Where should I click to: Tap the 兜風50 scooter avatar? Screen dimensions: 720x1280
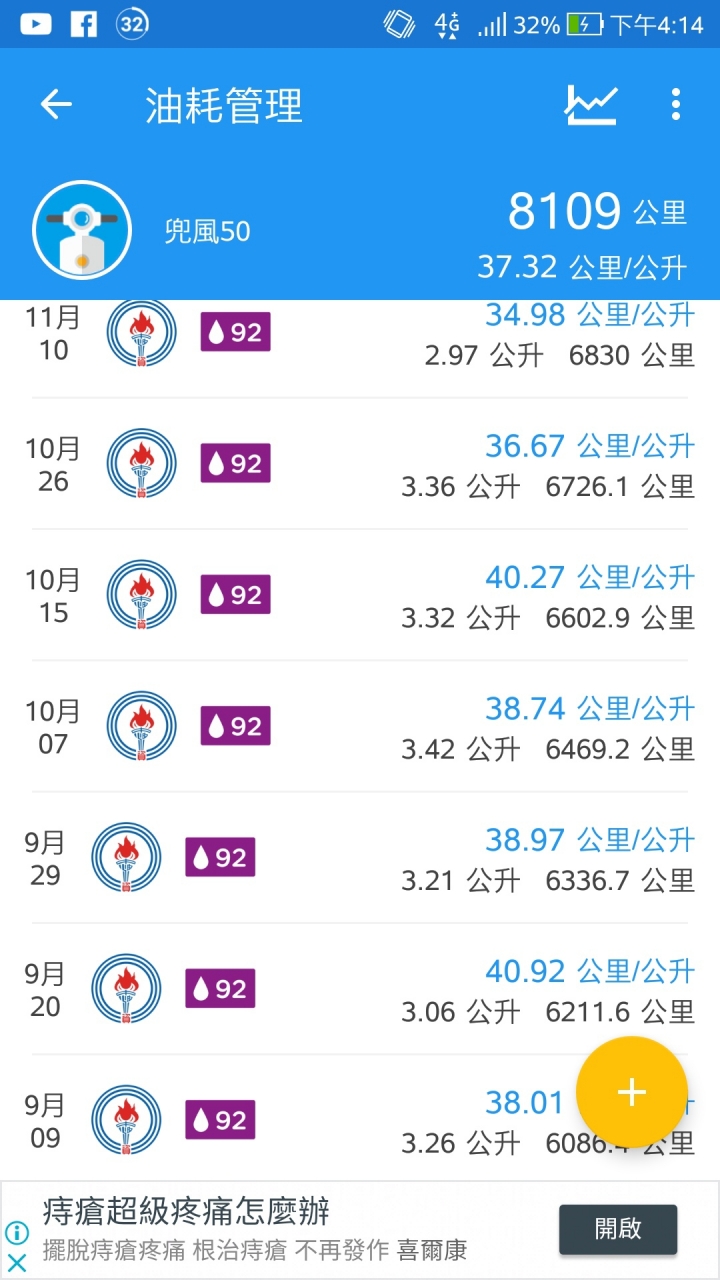tap(82, 231)
